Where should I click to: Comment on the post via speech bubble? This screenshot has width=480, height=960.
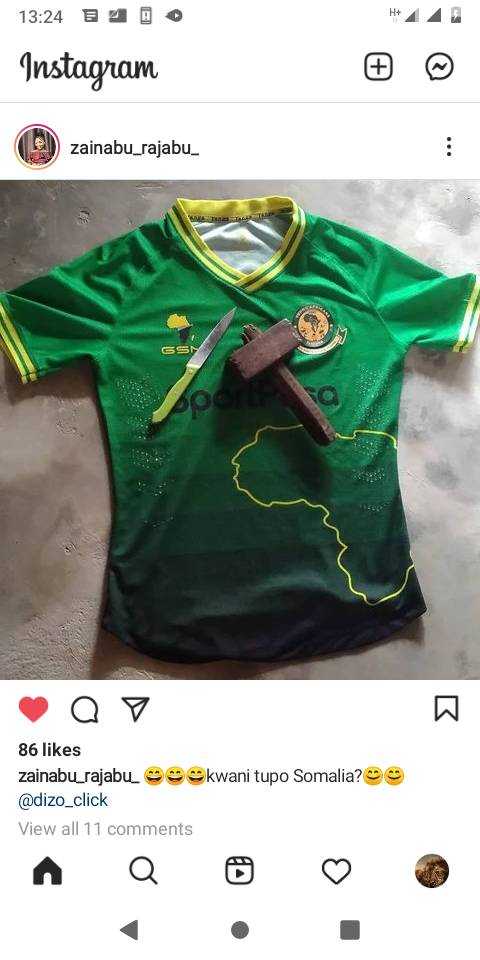click(84, 710)
